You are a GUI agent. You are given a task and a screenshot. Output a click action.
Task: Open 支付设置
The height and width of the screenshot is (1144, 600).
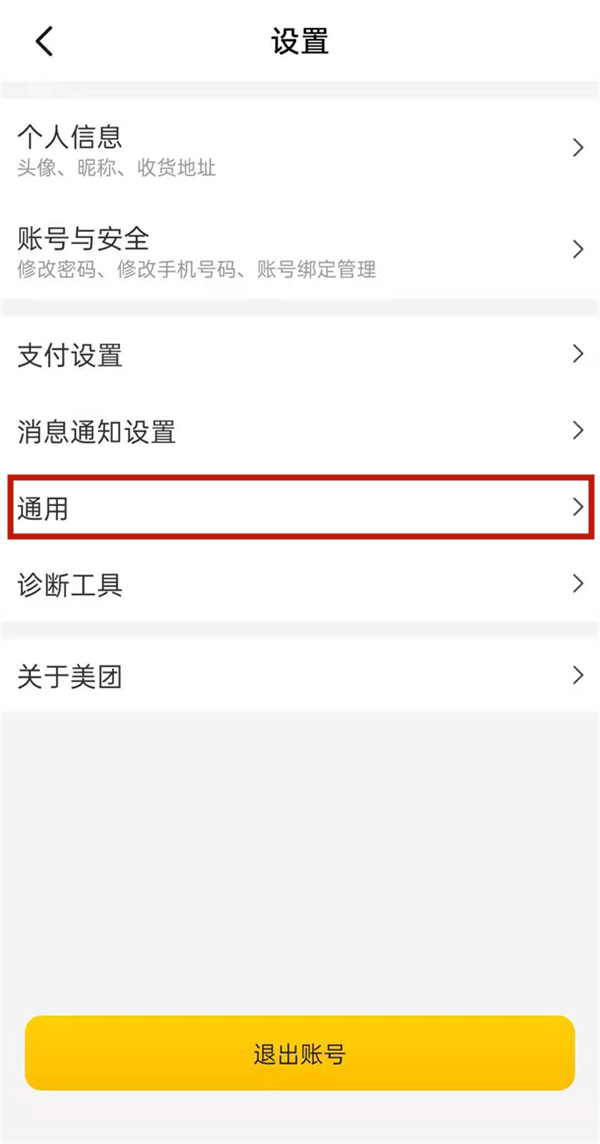pyautogui.click(x=300, y=354)
